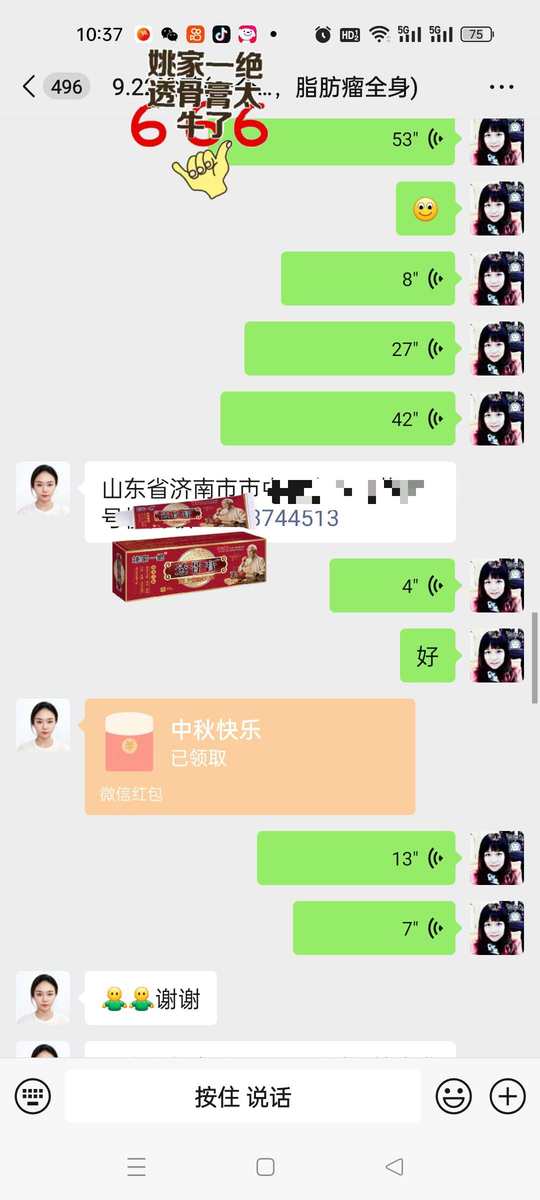Open the 中秋快乐 red packet
Image resolution: width=540 pixels, height=1200 pixels.
pos(250,756)
